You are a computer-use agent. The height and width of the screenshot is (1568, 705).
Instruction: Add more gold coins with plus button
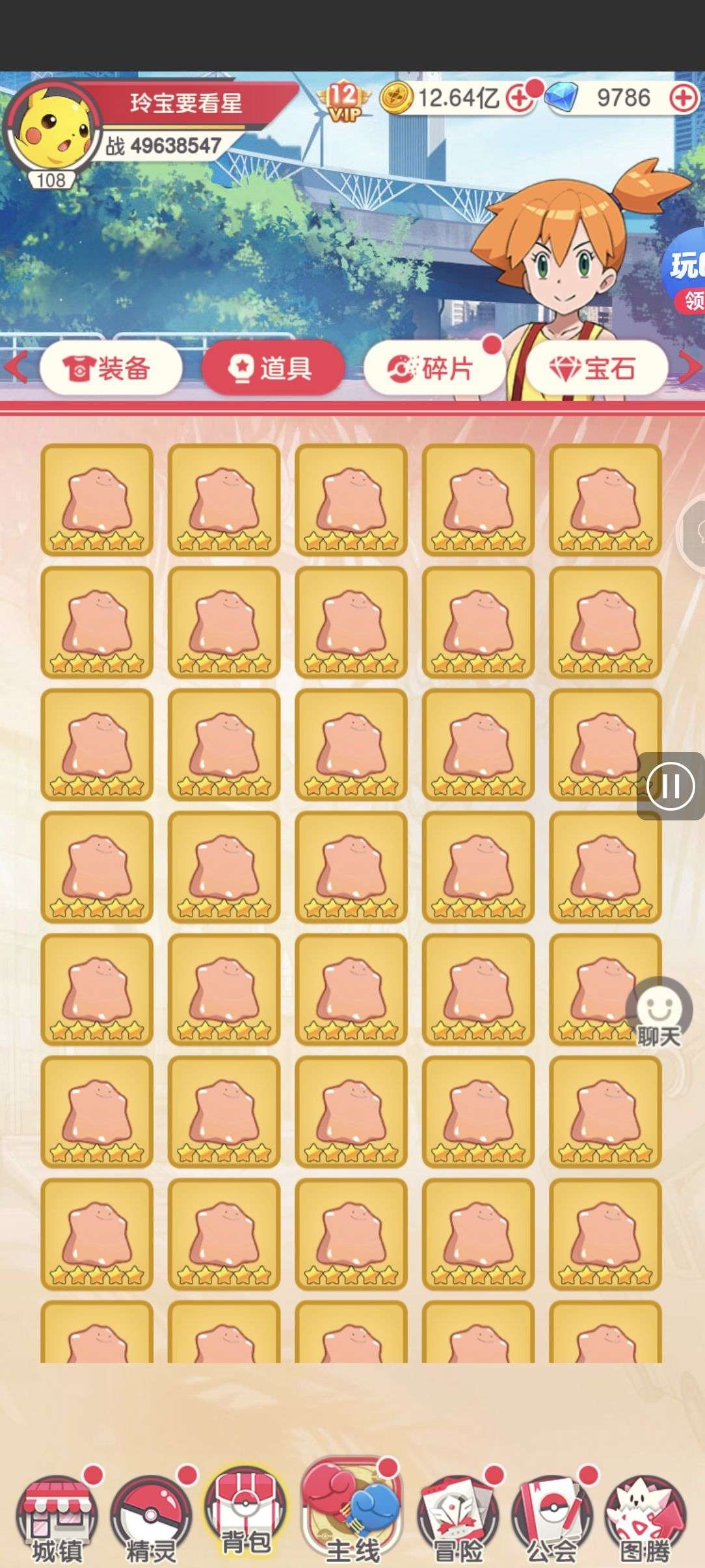[x=519, y=99]
